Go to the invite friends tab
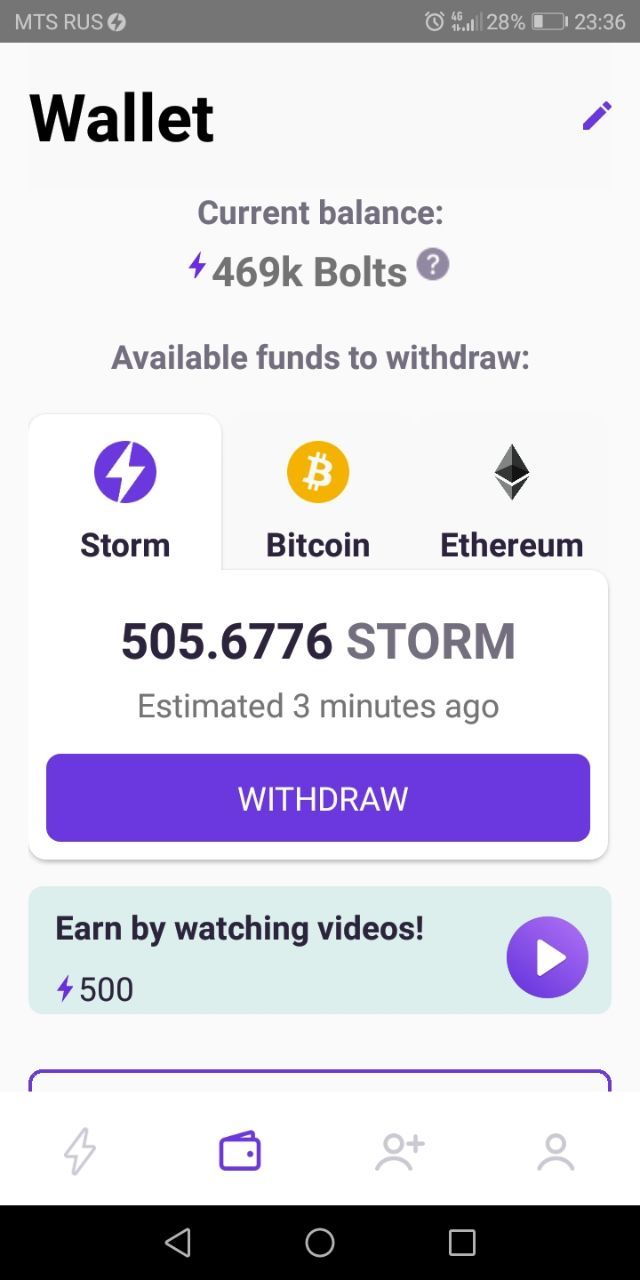This screenshot has width=640, height=1280. 400,1151
